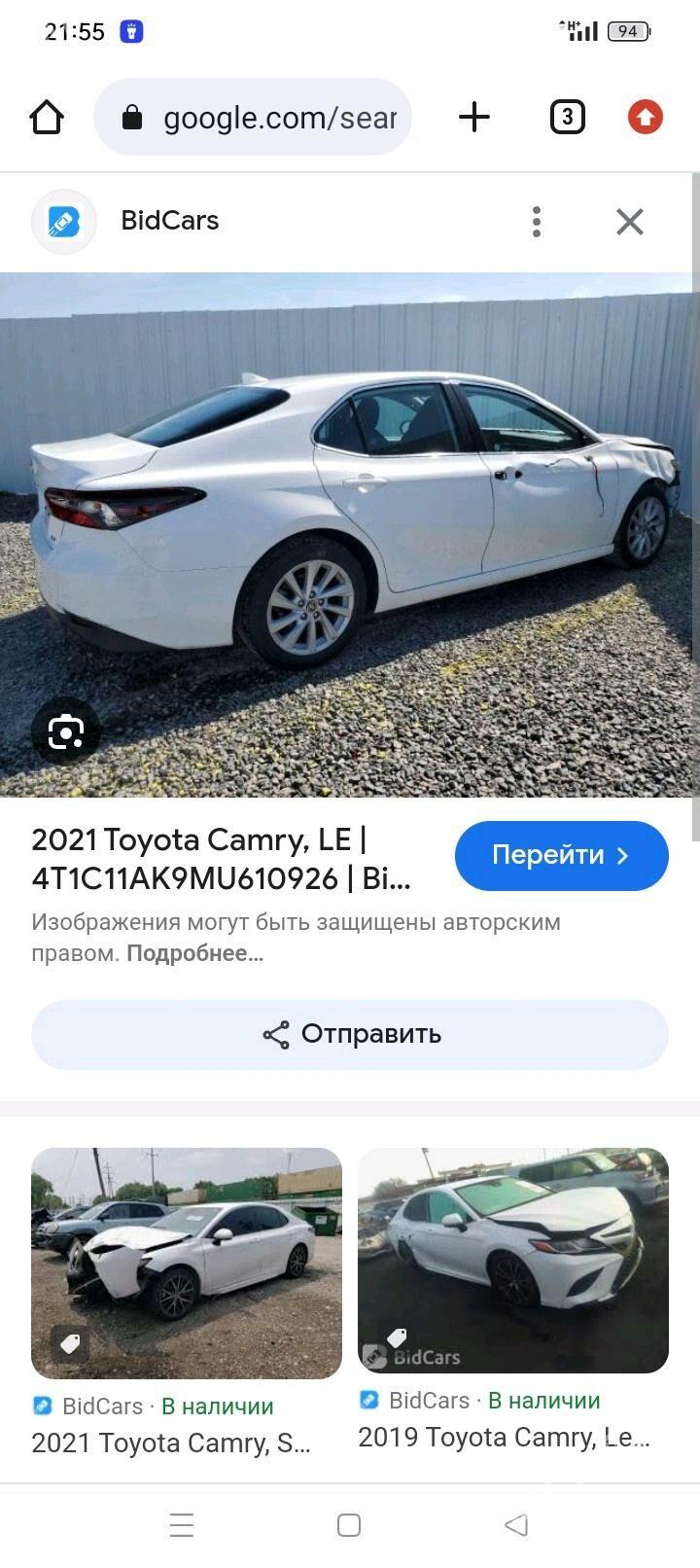Close the image preview with the X
Viewport: 700px width, 1568px height.
(x=630, y=222)
